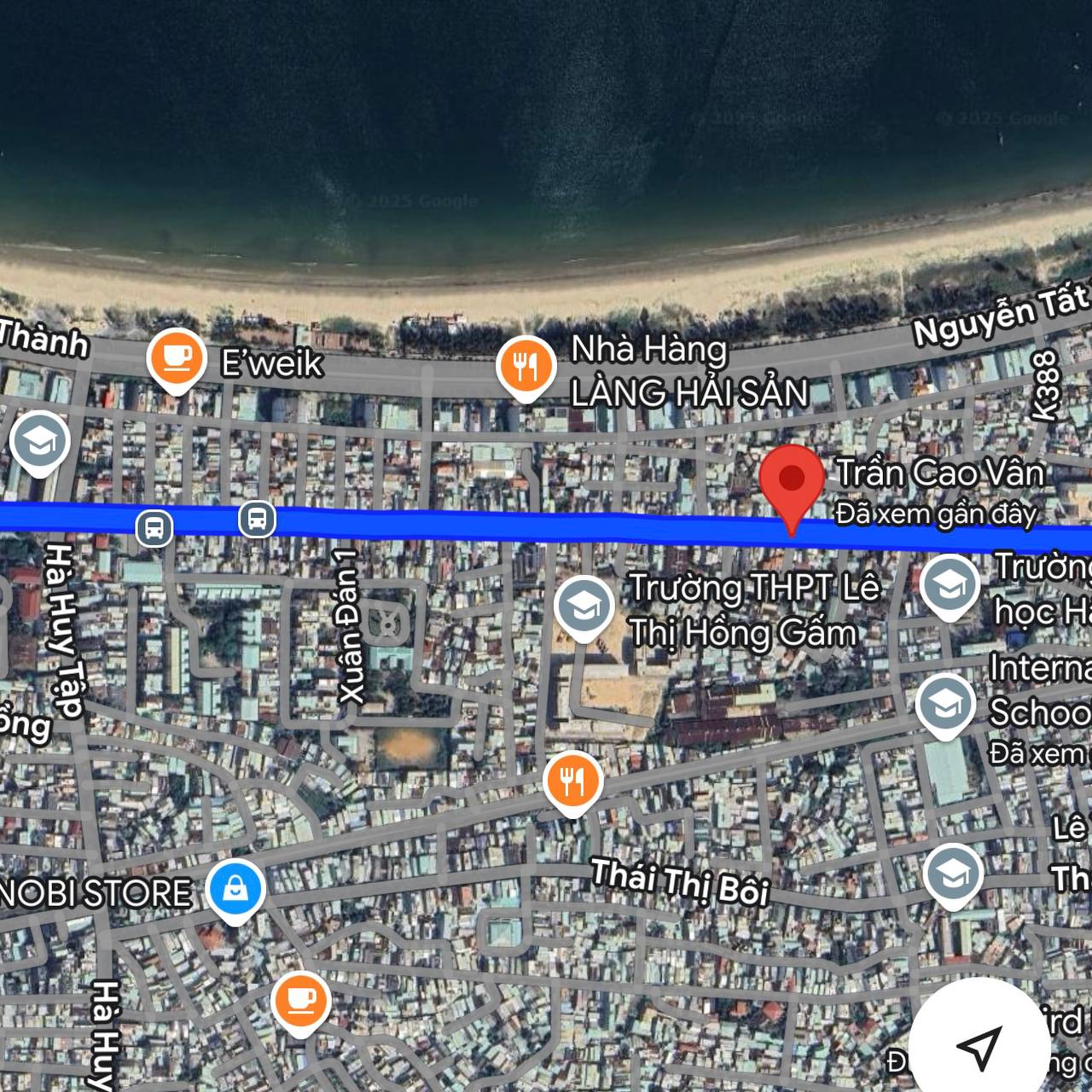Viewport: 1092px width, 1092px height.
Task: Tap the E'weik cafe marker
Action: 177,359
